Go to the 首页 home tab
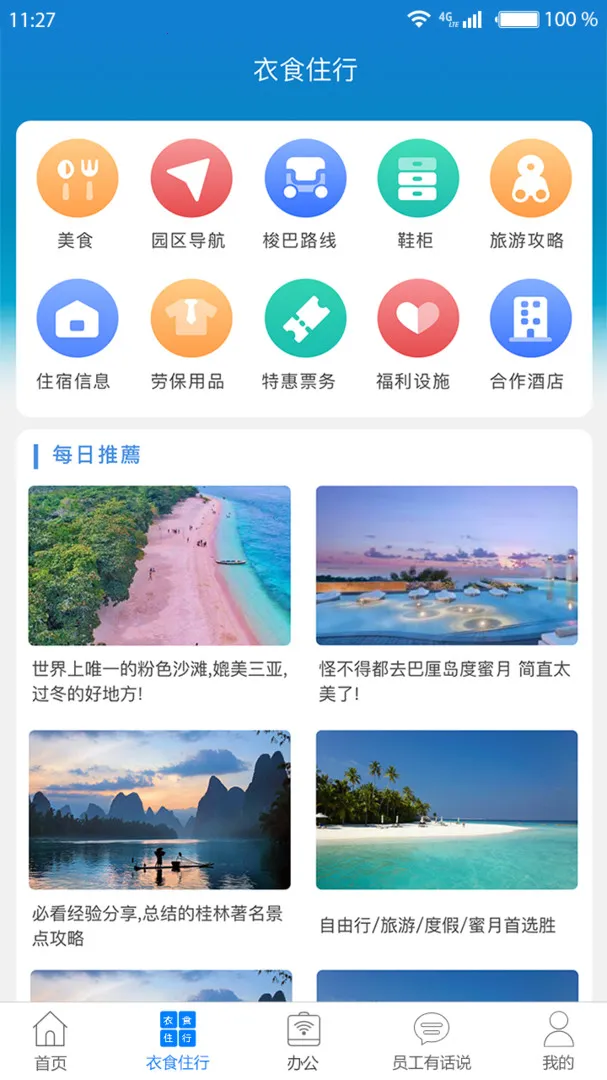Screen dimensions: 607x1080 [50, 1040]
